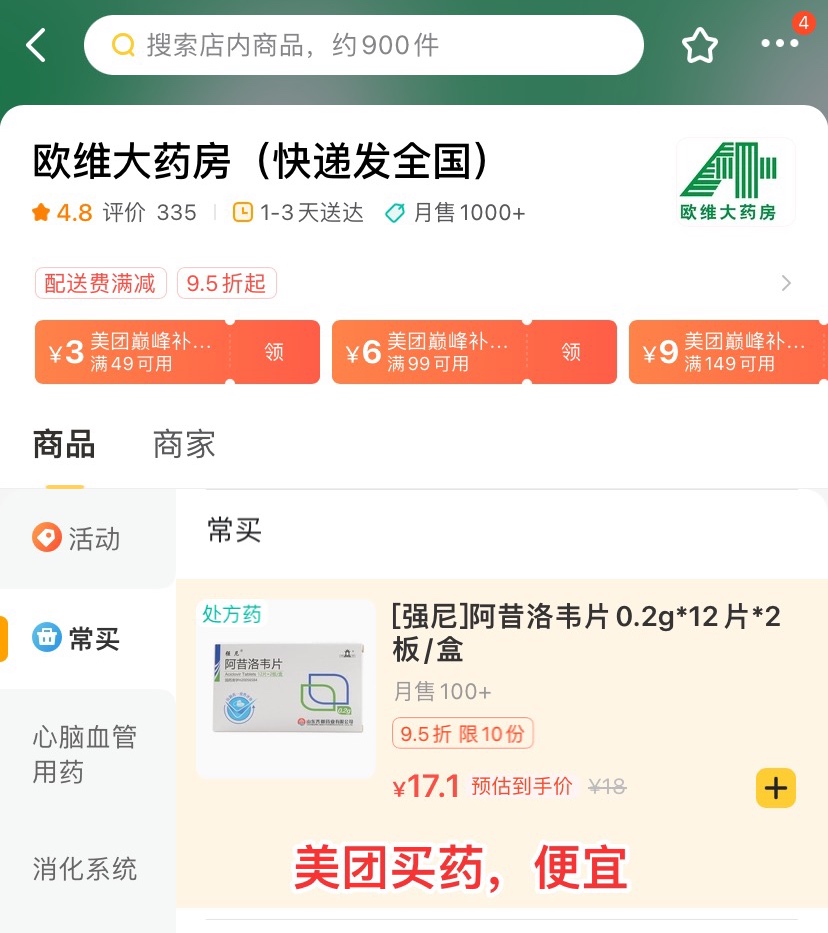Open the three-dot overflow menu
Screen dimensions: 828x933
(780, 45)
